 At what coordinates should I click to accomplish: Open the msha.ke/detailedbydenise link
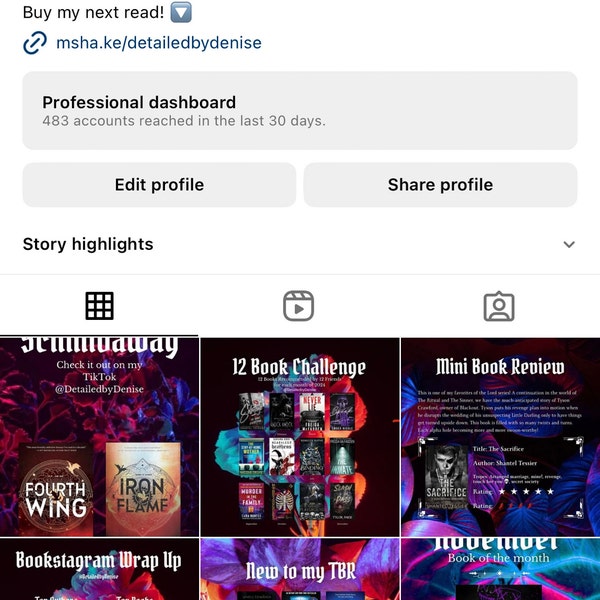[x=158, y=42]
